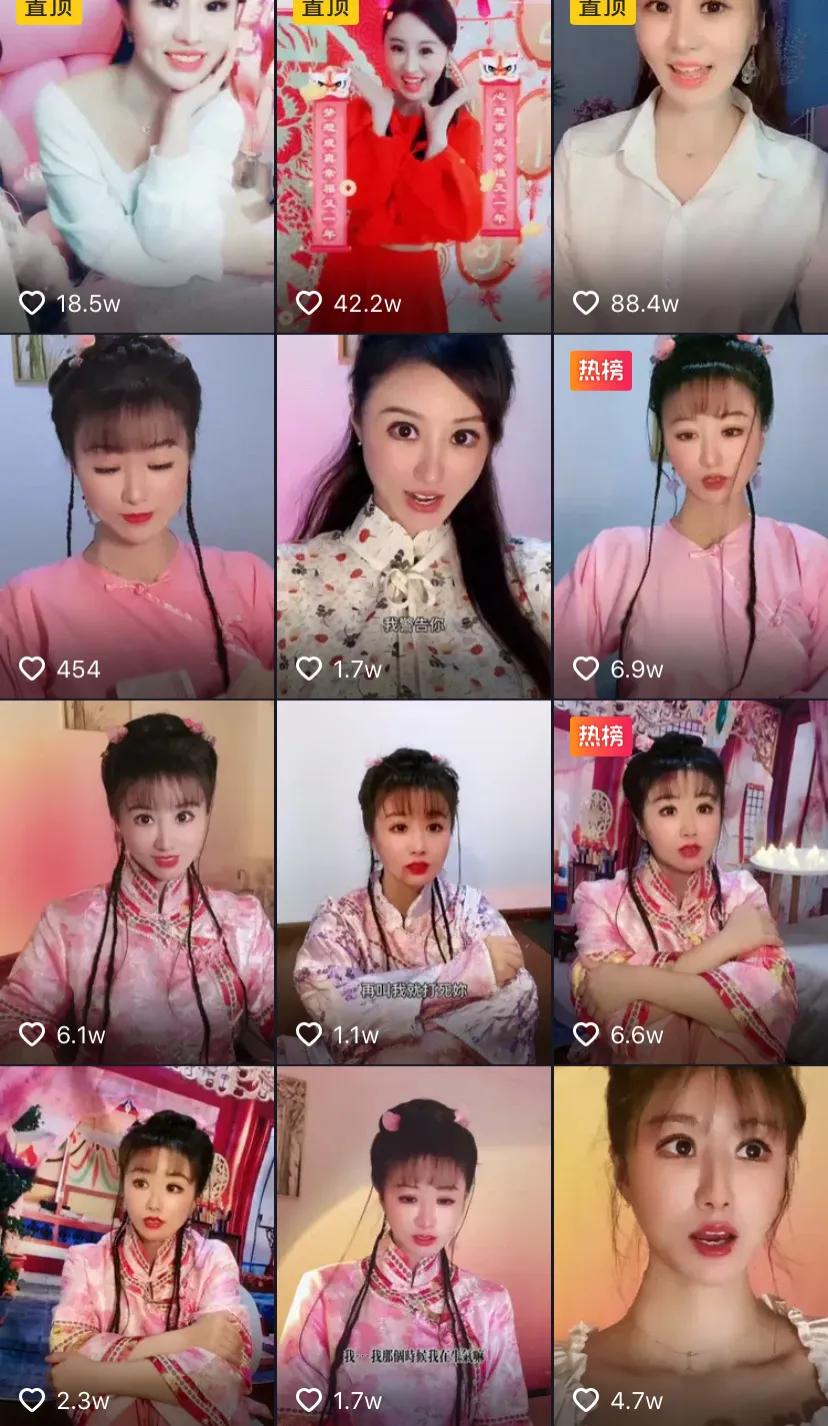Open the video with 454 likes

137,516
